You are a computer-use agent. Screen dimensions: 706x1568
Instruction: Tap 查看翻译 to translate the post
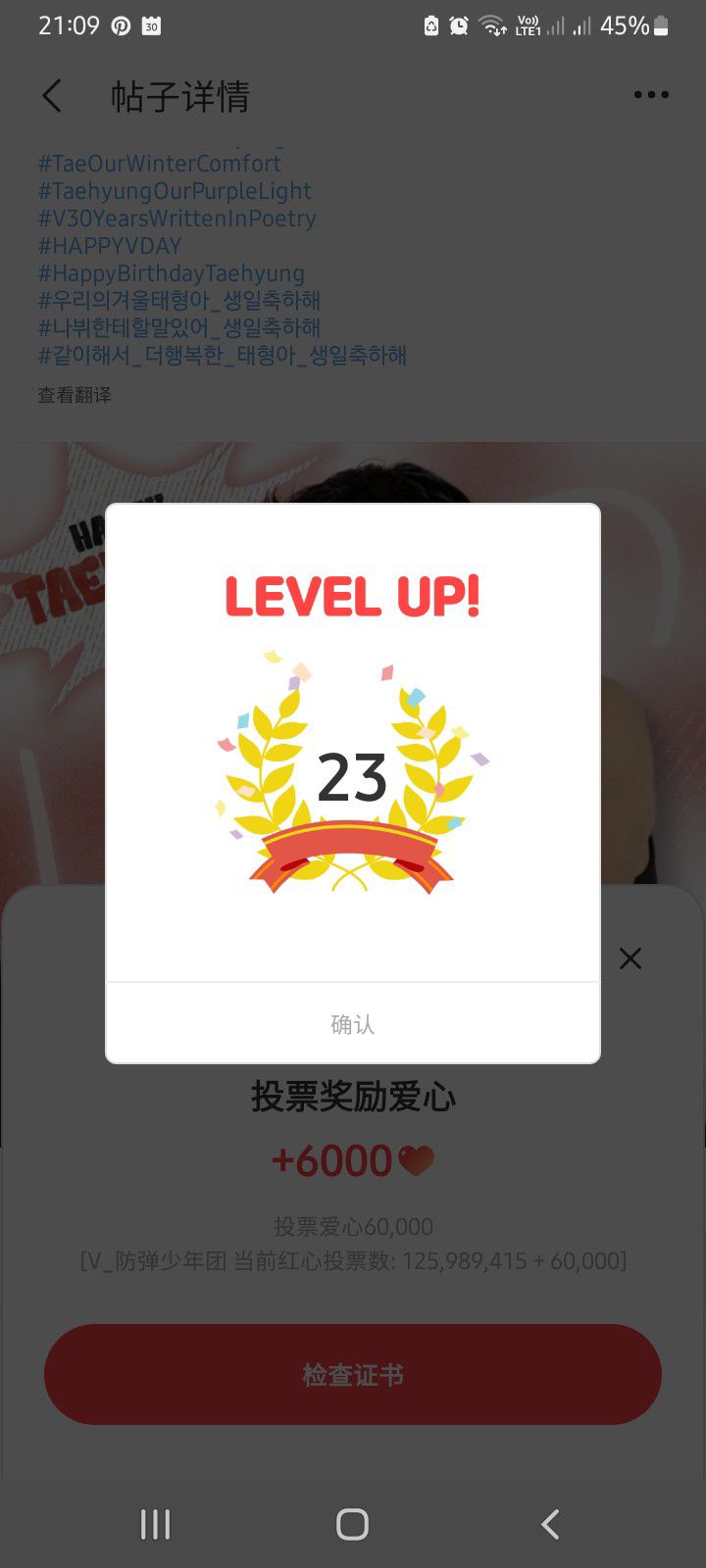75,395
